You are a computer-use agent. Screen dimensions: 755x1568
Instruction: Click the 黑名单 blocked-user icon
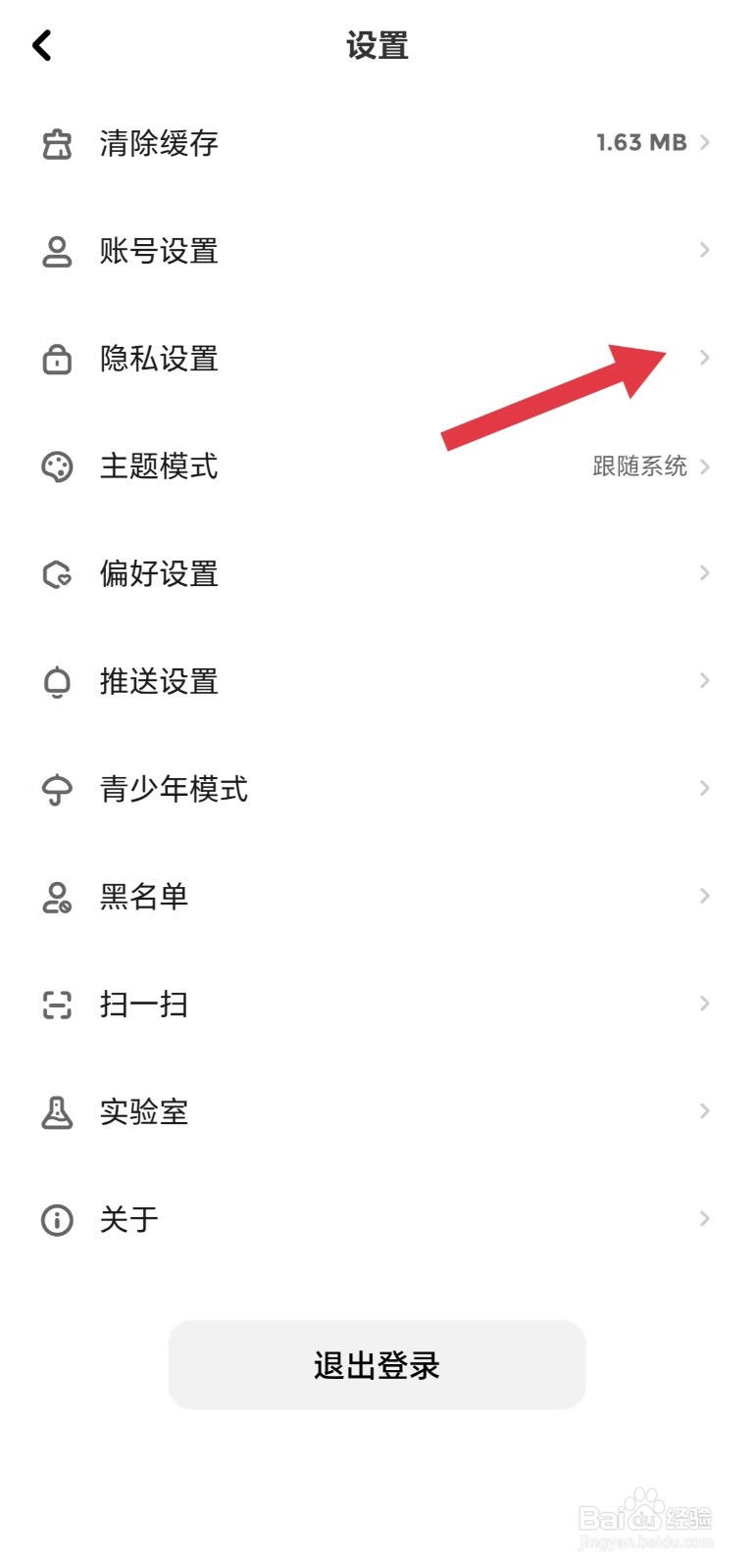(x=57, y=895)
